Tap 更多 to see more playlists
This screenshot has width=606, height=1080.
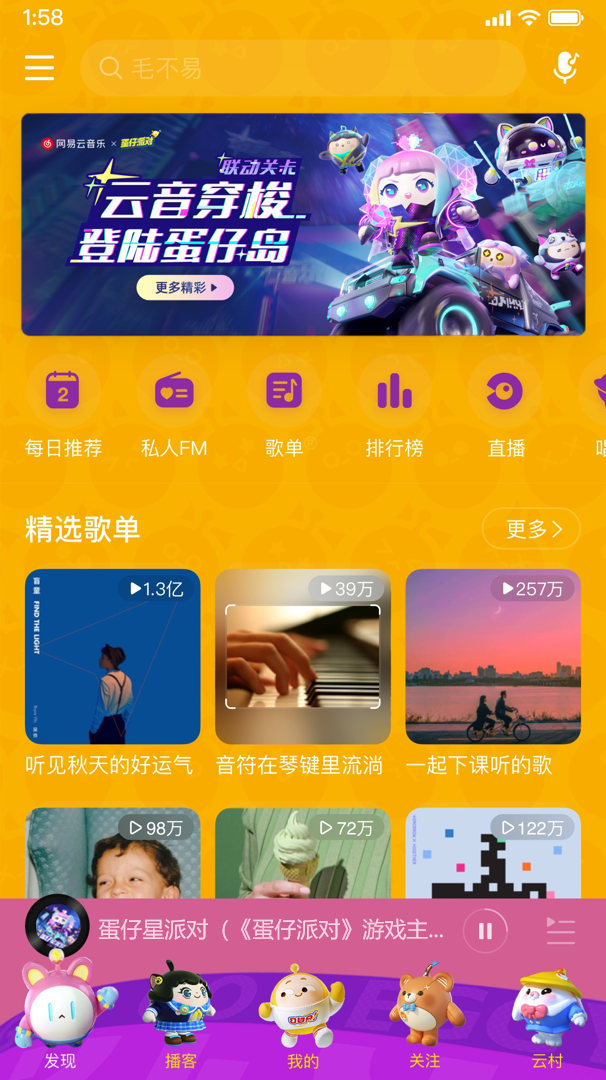click(530, 529)
